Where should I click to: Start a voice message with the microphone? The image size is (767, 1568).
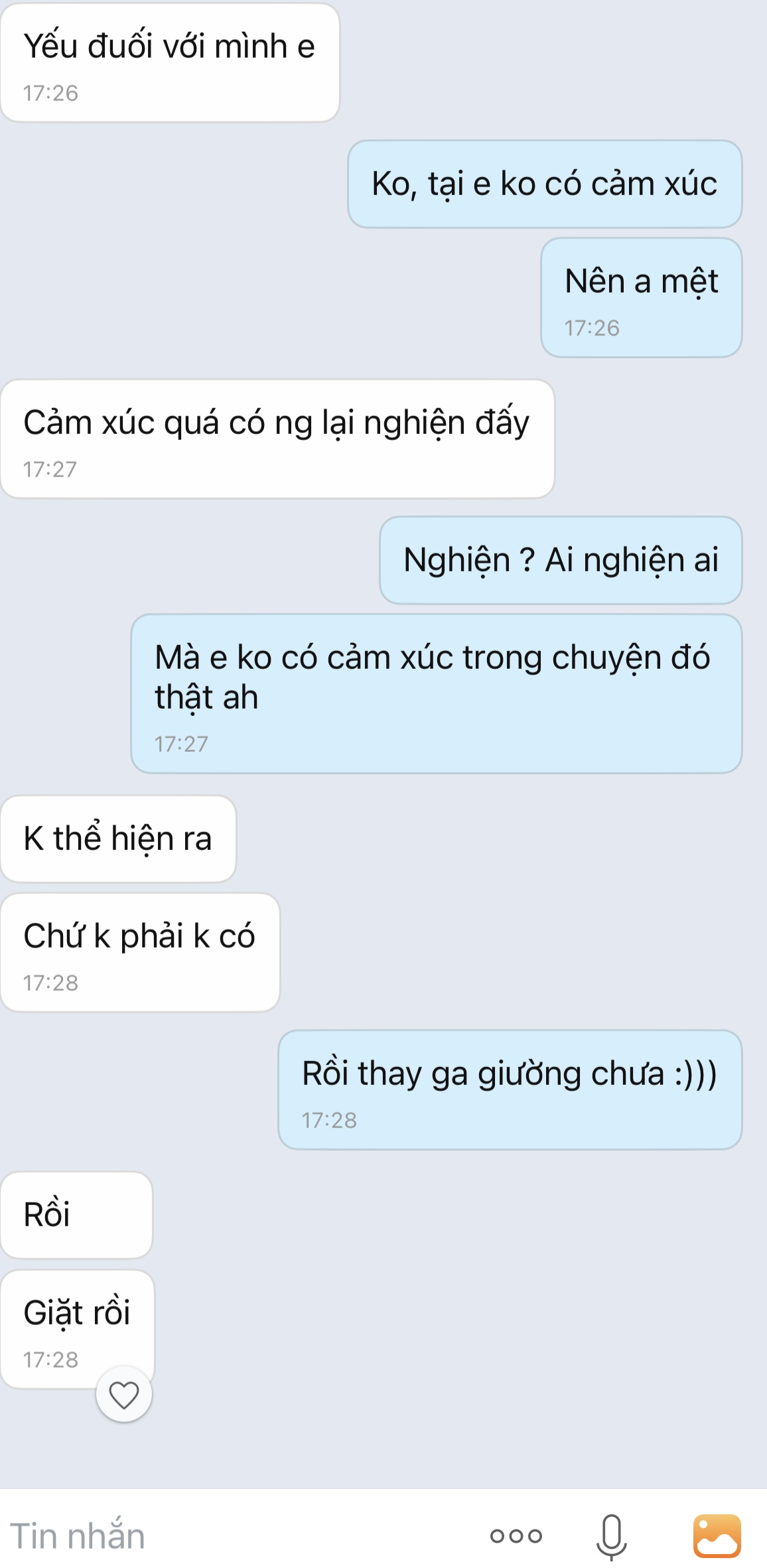click(x=611, y=1535)
